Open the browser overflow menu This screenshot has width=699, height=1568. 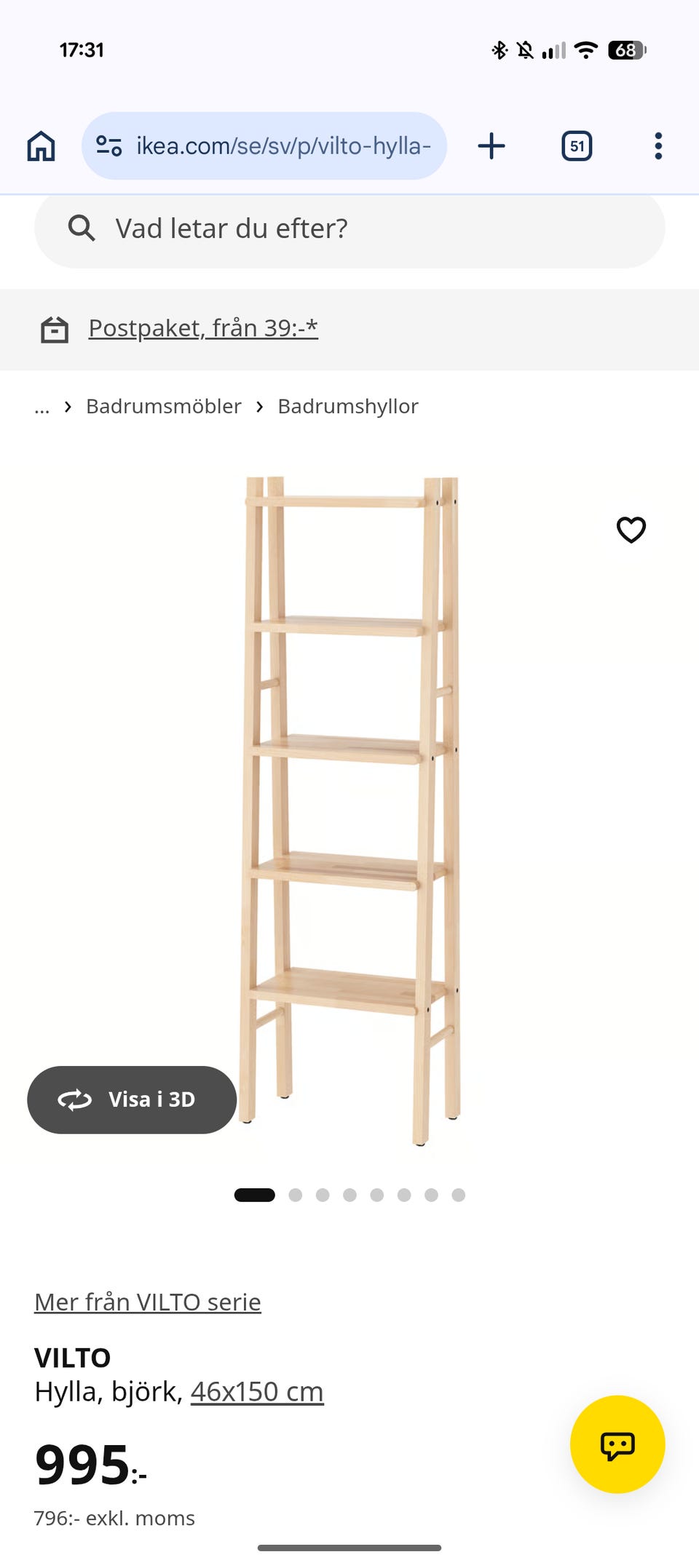658,146
